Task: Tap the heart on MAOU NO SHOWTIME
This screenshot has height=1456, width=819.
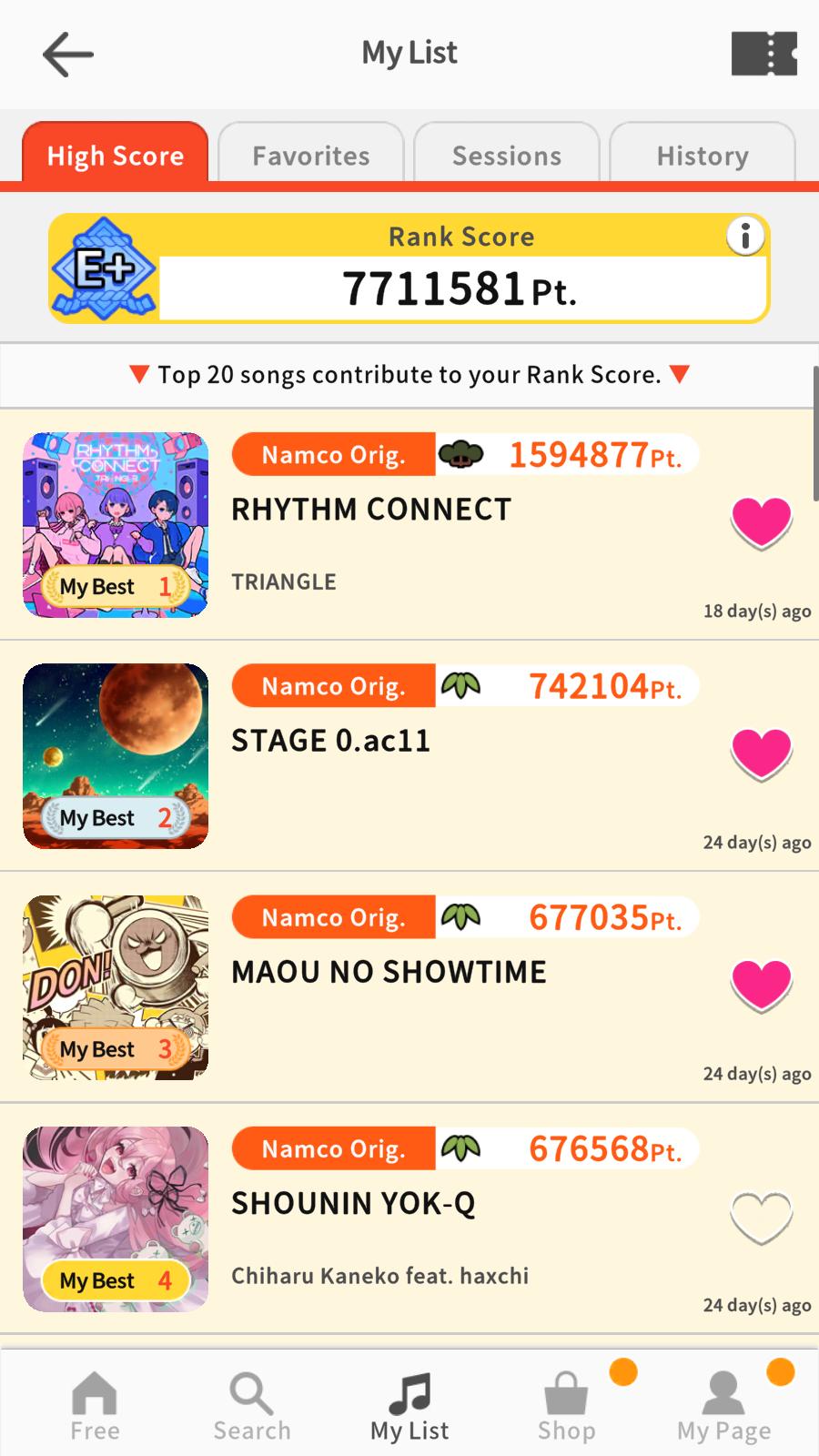Action: (x=762, y=986)
